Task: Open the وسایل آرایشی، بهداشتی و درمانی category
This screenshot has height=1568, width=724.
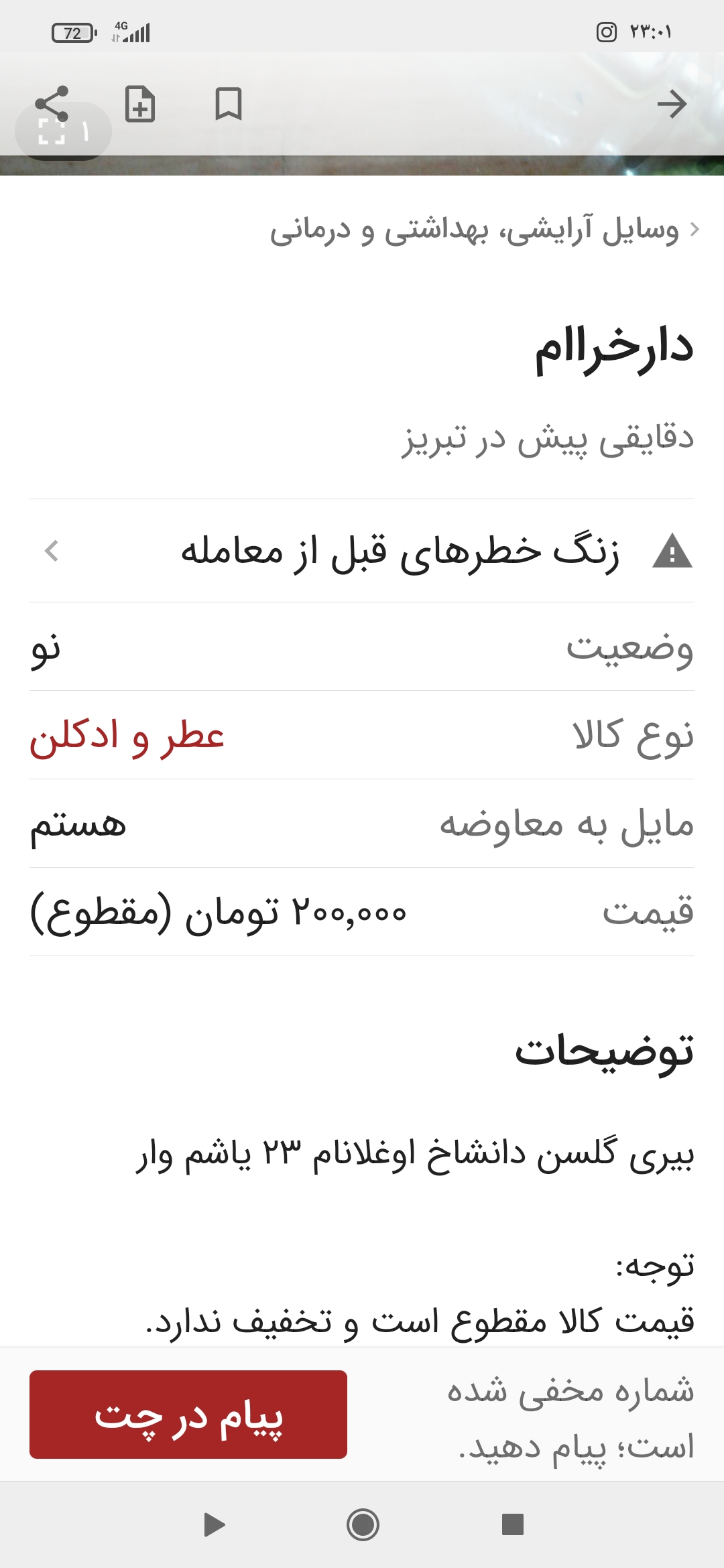Action: point(475,230)
